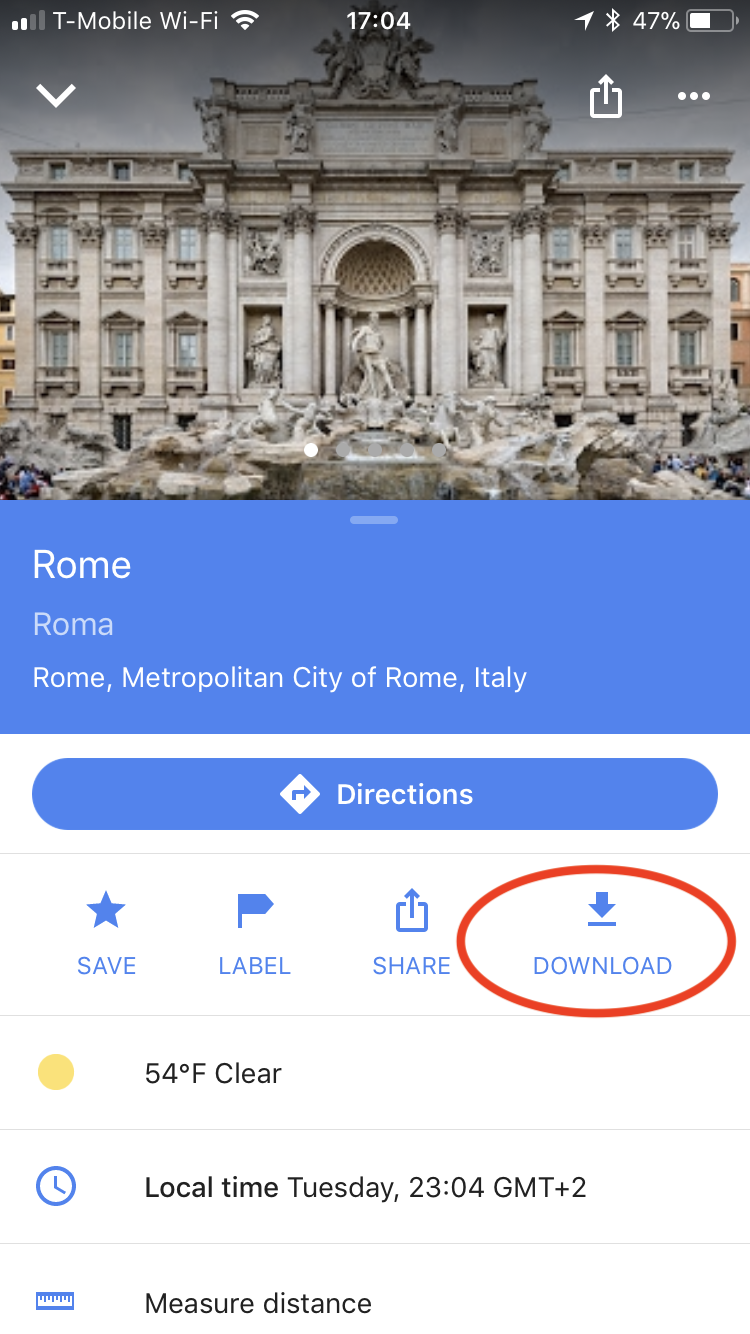The image size is (750, 1334).
Task: Add a label to Rome
Action: (x=254, y=934)
